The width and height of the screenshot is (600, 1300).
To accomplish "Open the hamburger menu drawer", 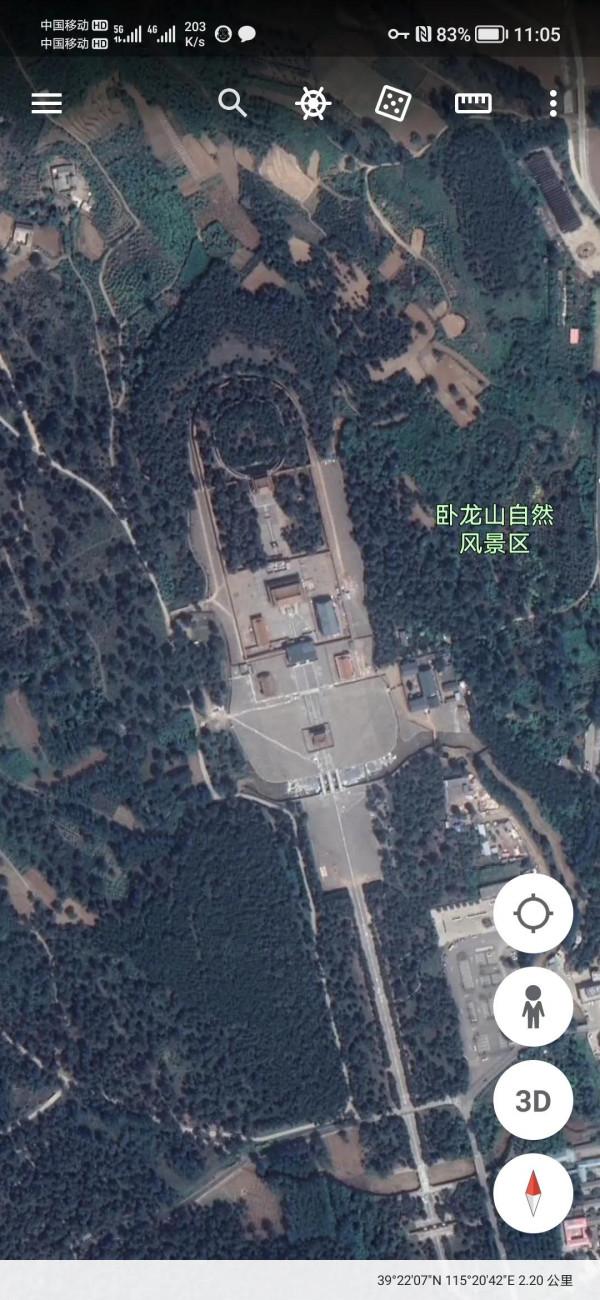I will pos(46,103).
